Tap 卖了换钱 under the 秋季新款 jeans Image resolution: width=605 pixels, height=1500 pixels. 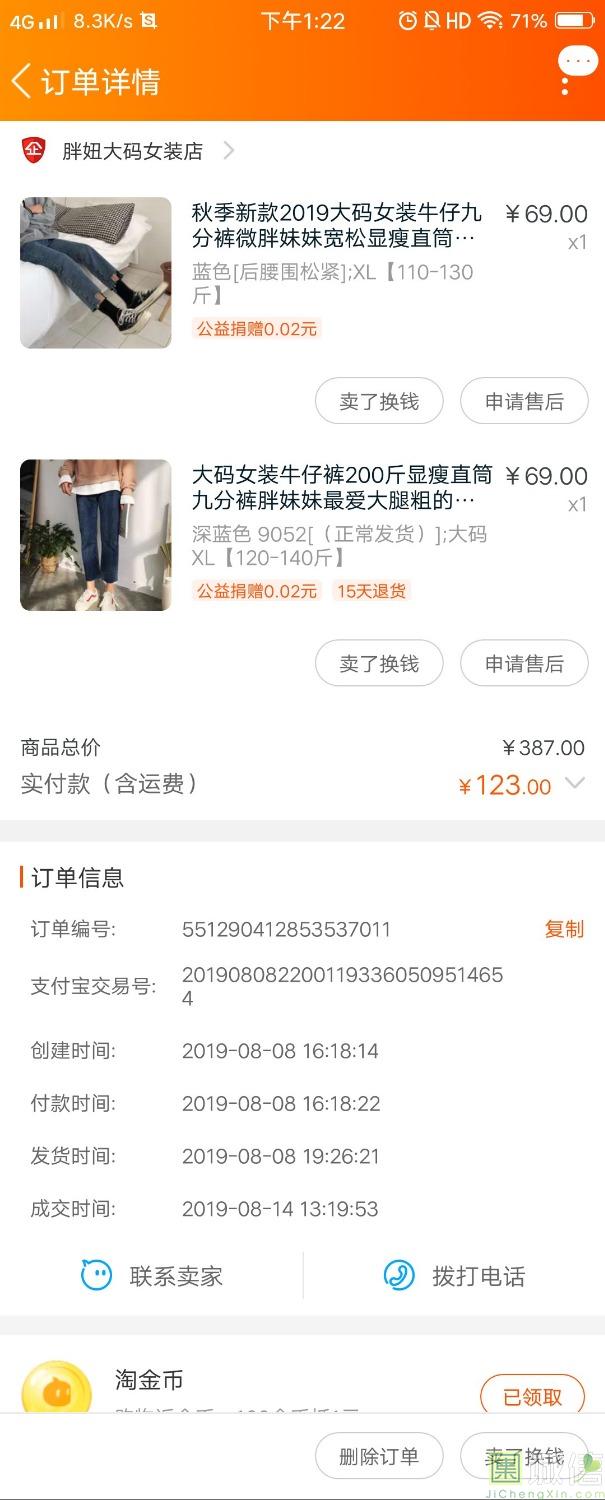378,402
